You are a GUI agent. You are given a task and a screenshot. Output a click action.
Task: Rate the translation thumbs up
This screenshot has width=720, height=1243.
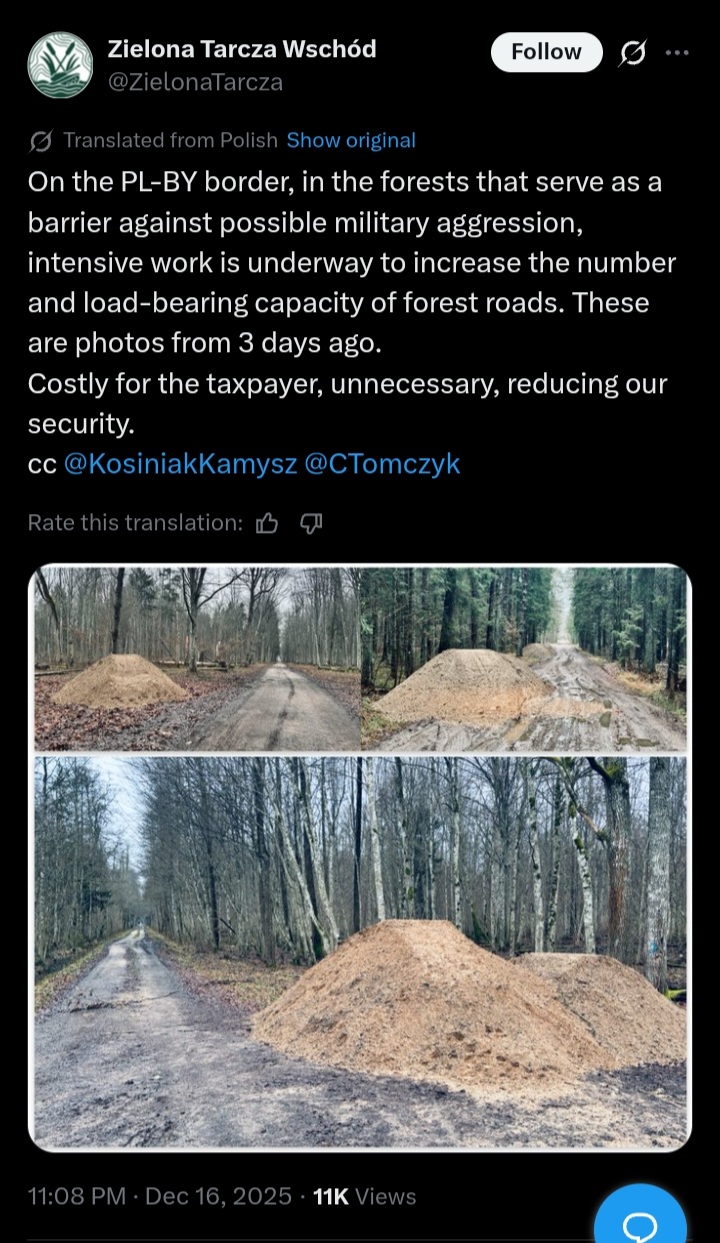pyautogui.click(x=267, y=522)
